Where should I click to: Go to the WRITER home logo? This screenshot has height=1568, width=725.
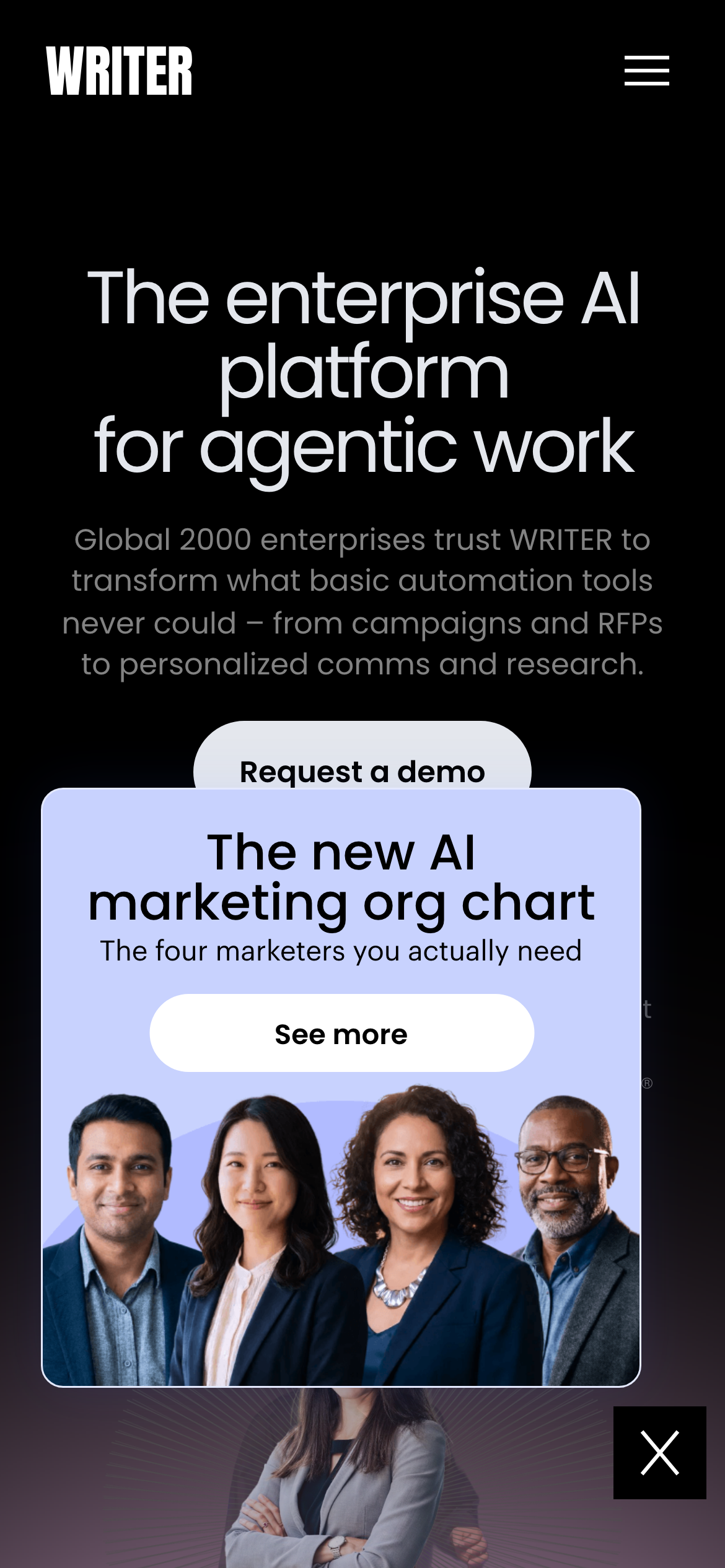(x=119, y=71)
